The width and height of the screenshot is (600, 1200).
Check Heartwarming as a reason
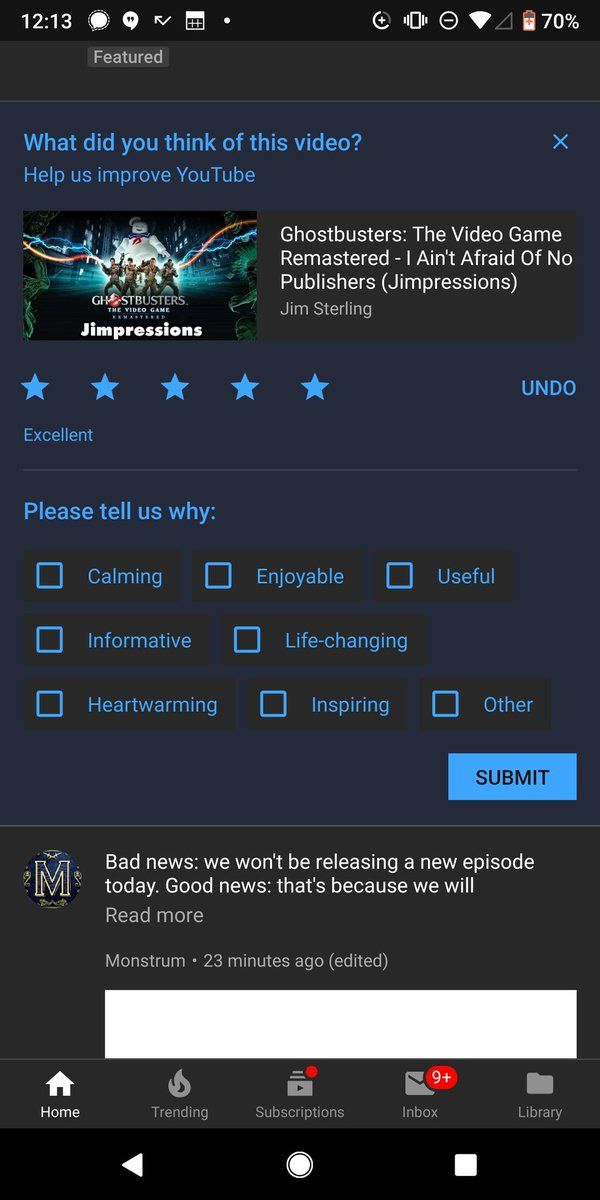pos(49,704)
